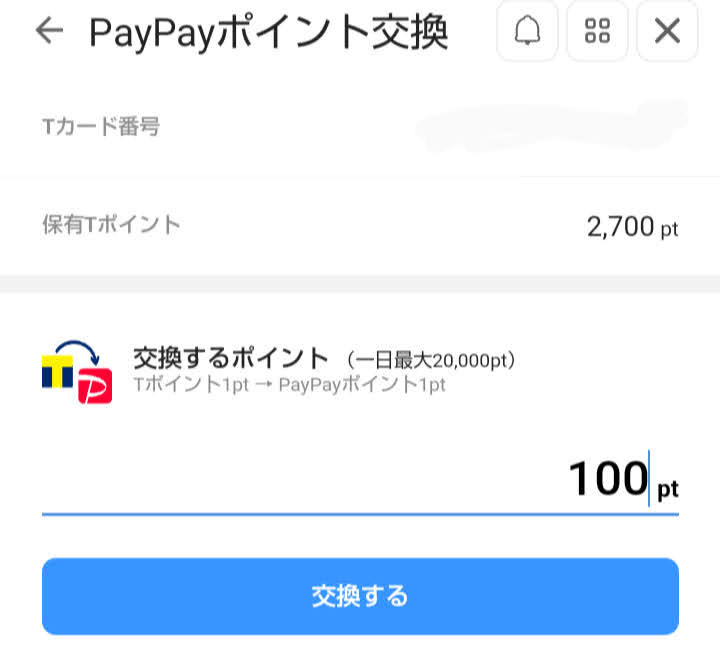Open the four-square menu icon
Viewport: 720px width, 657px height.
tap(597, 32)
